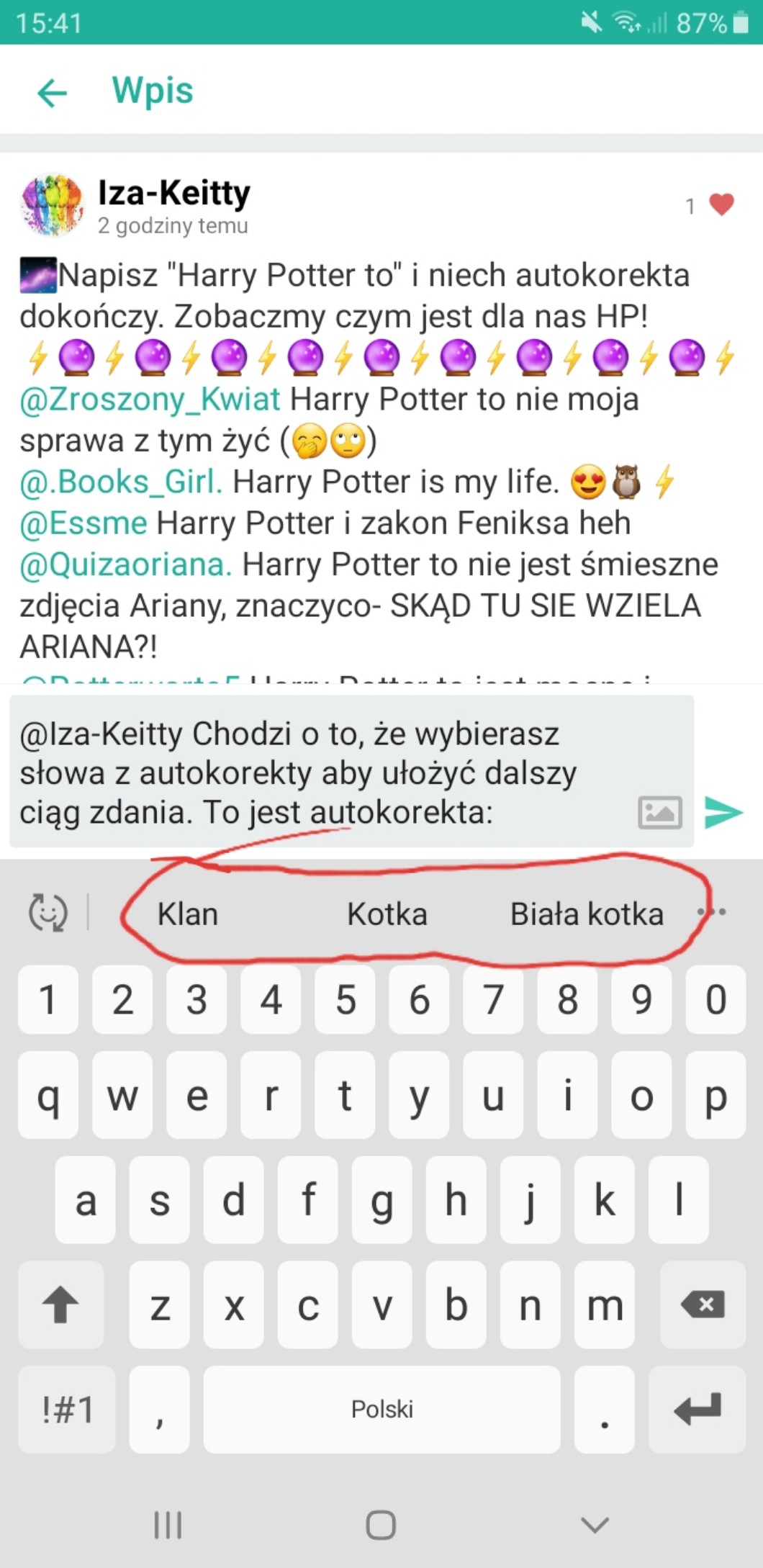Hide the keyboard with the down chevron
The height and width of the screenshot is (1568, 763).
coord(595,1524)
